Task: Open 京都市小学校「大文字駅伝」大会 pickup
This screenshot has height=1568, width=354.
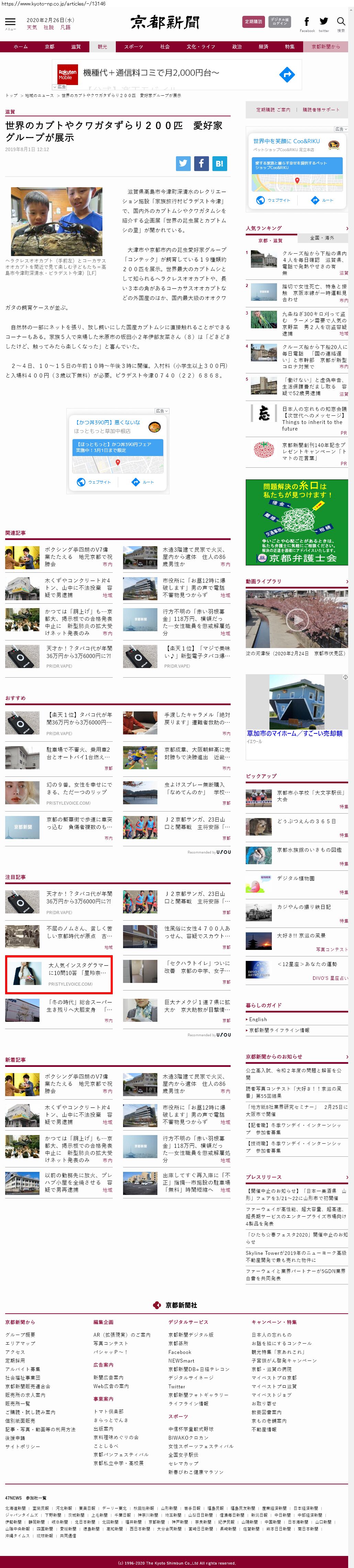Action: pos(310,796)
